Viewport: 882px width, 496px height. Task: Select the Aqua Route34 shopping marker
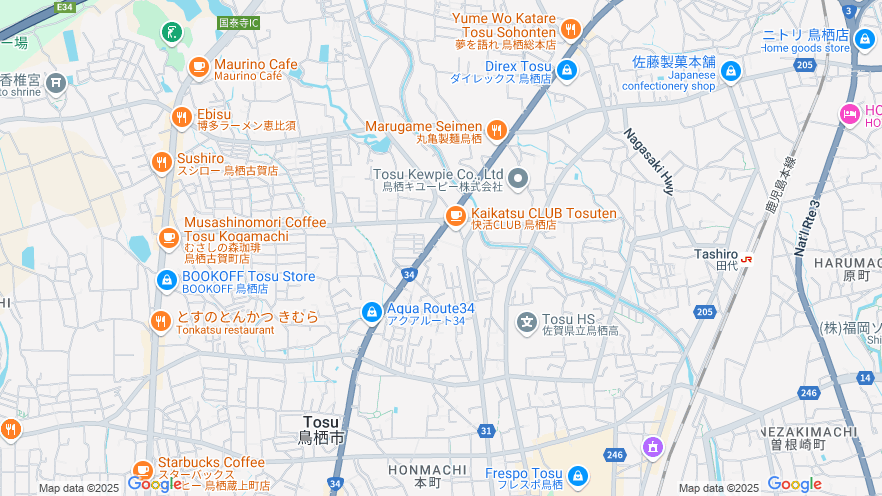pyautogui.click(x=372, y=313)
